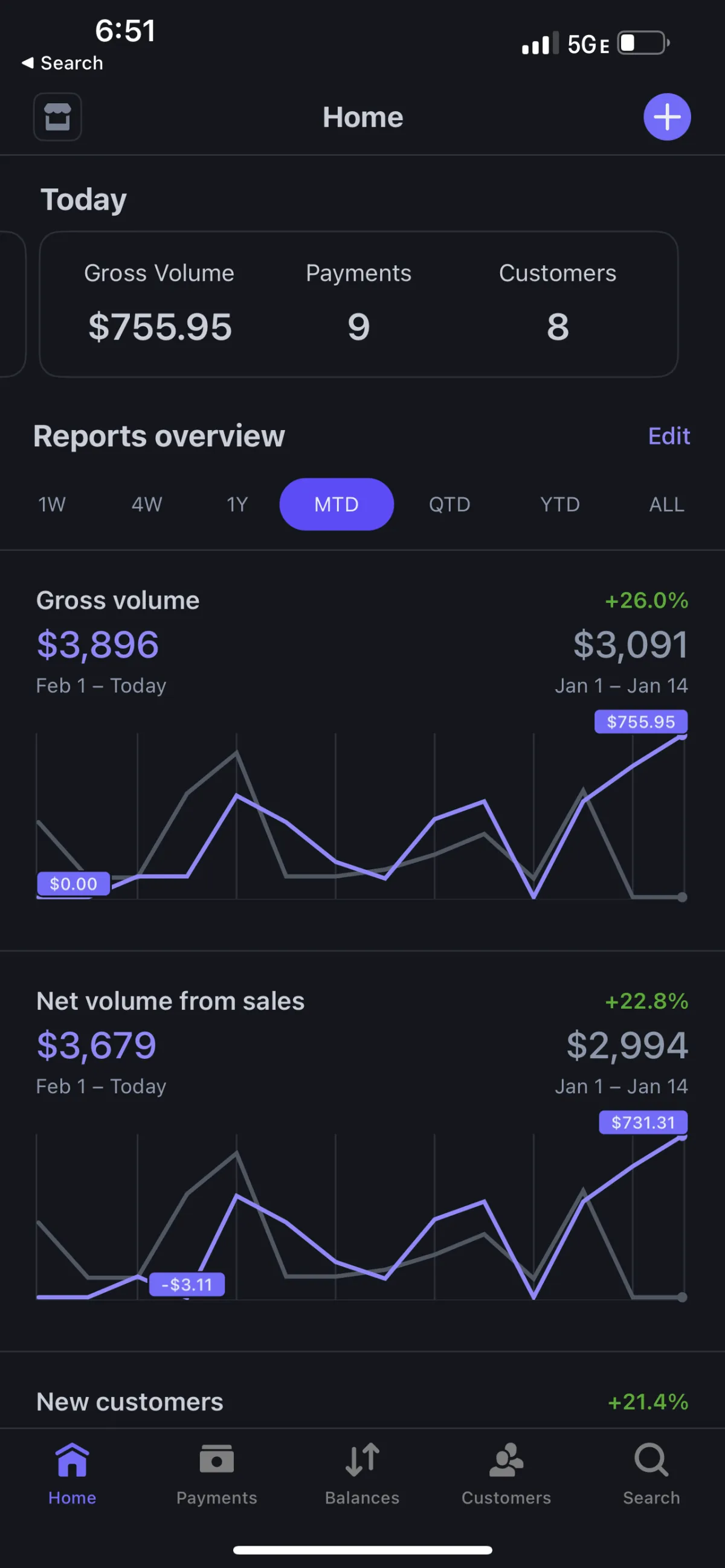This screenshot has width=725, height=1568.
Task: Open the Balances tab
Action: pyautogui.click(x=362, y=1473)
